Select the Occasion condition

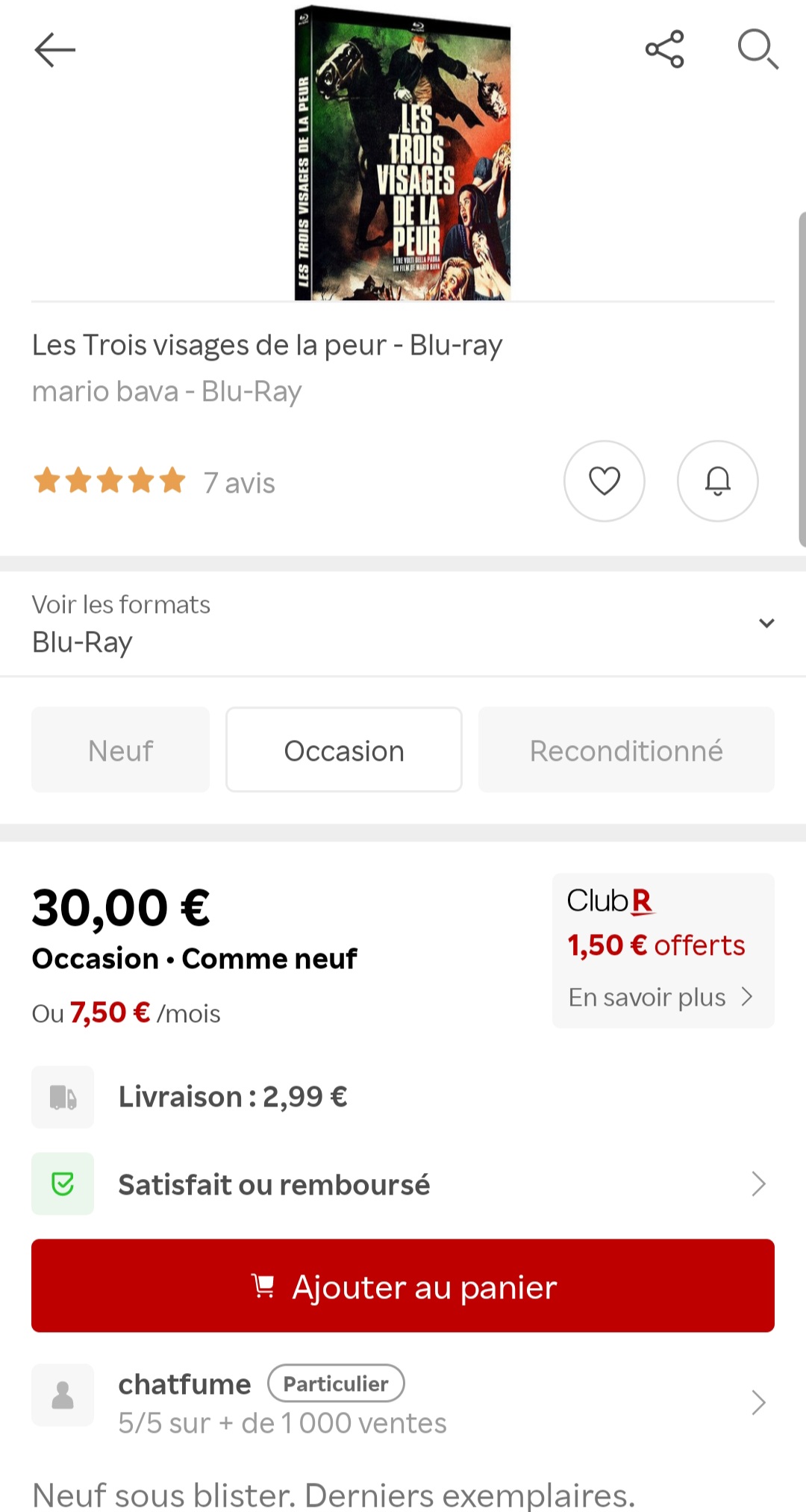(344, 750)
